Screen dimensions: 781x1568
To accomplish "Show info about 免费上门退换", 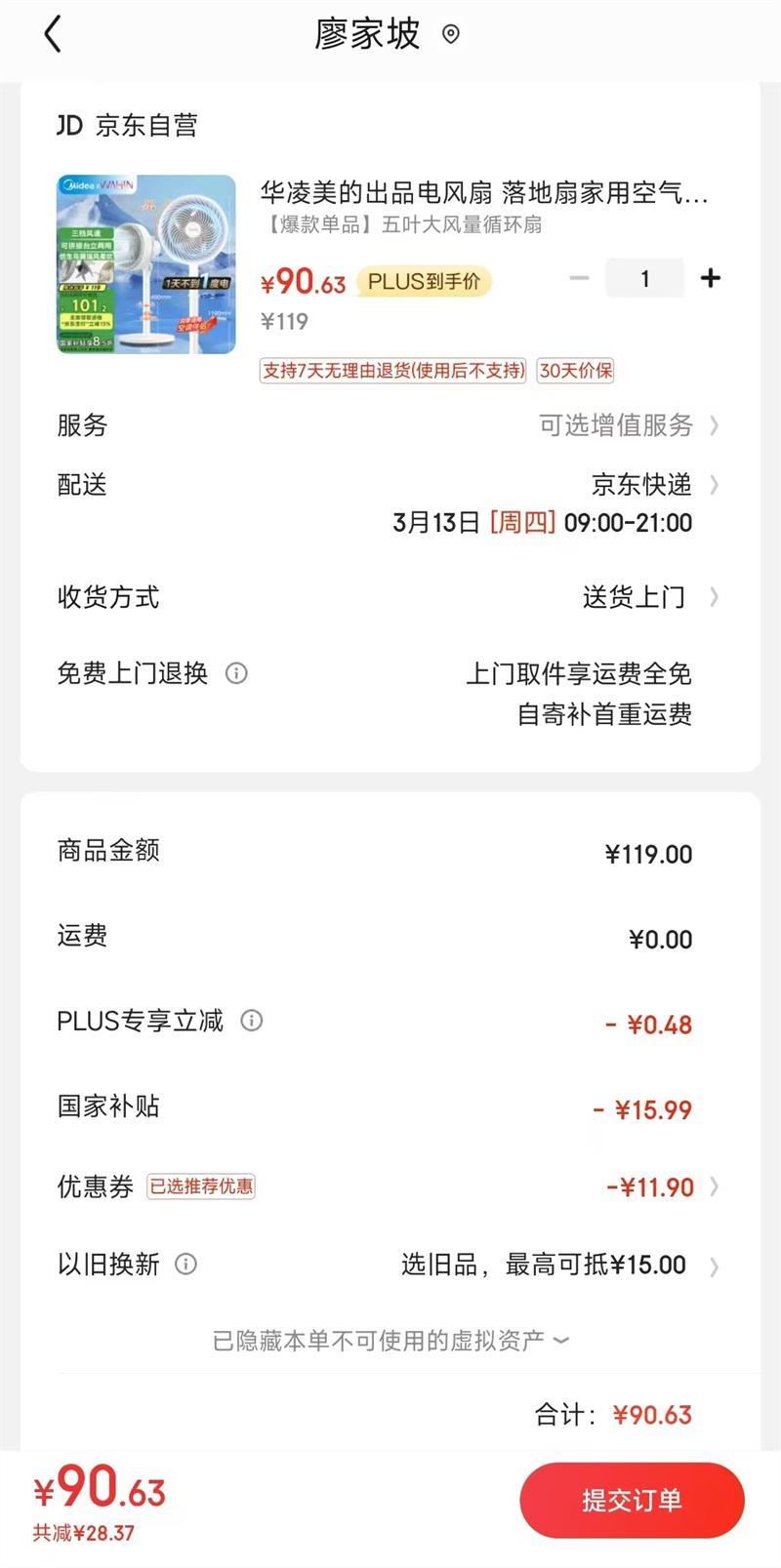I will pos(236,673).
